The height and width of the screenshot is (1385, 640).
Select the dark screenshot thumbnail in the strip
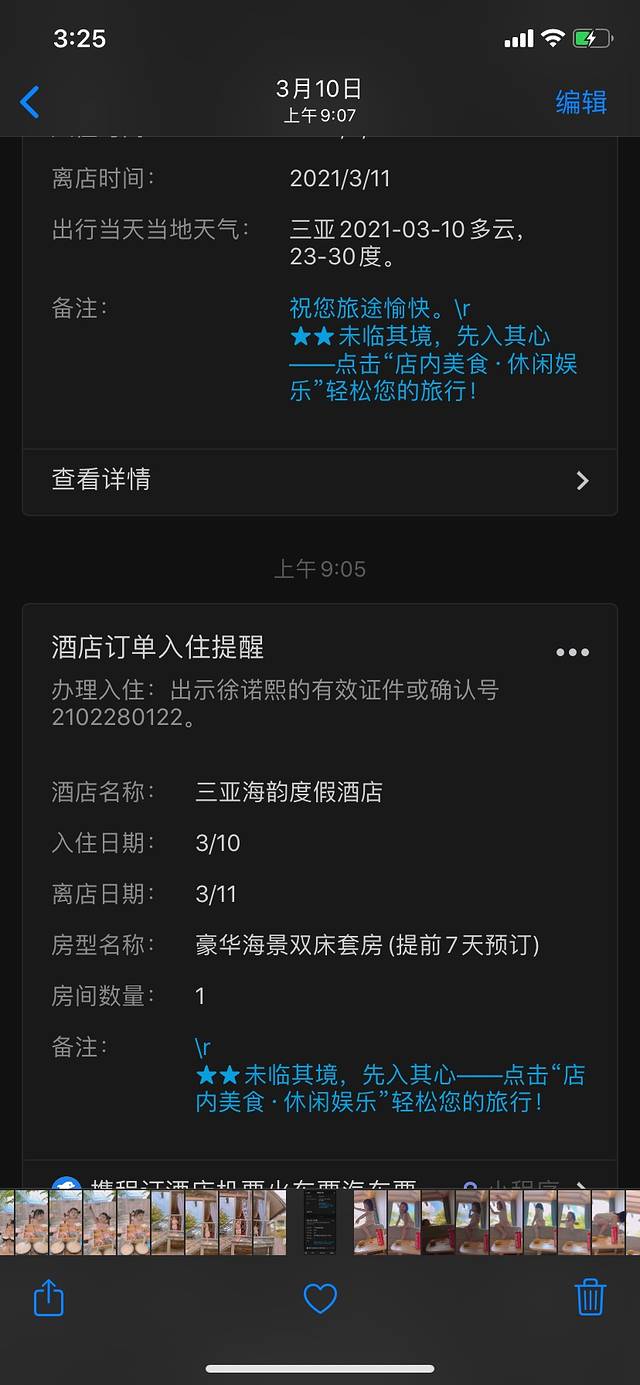[320, 1221]
